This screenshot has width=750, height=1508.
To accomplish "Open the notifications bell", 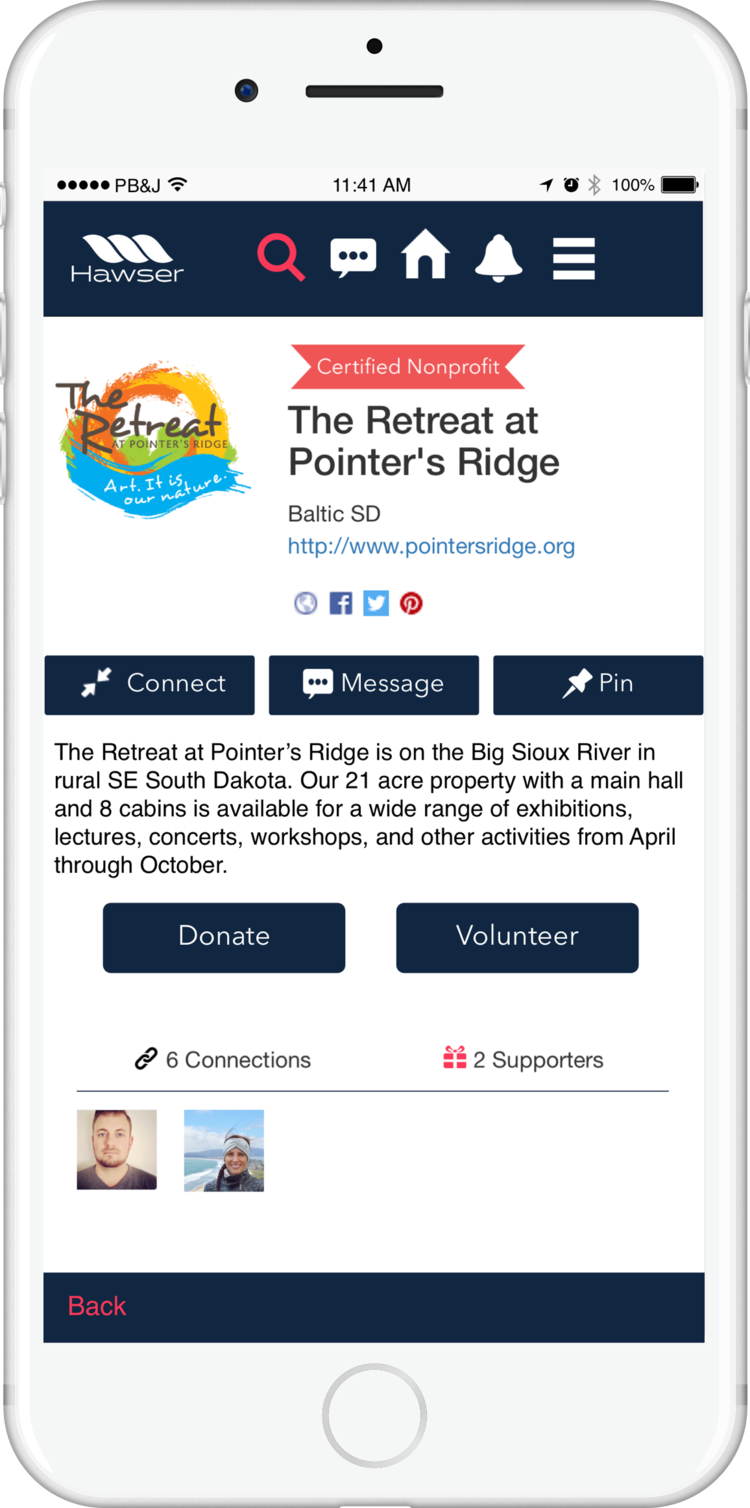I will (498, 258).
